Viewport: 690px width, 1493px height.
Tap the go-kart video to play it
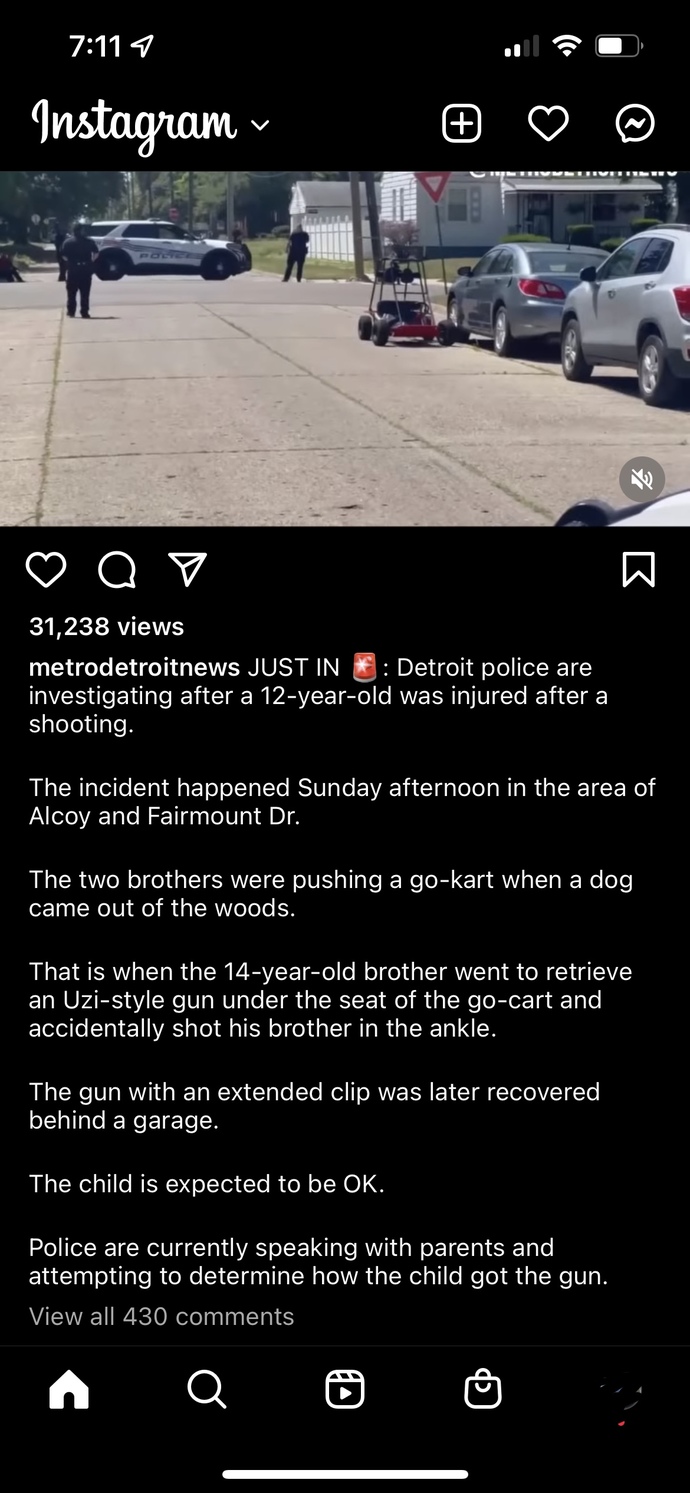[345, 348]
